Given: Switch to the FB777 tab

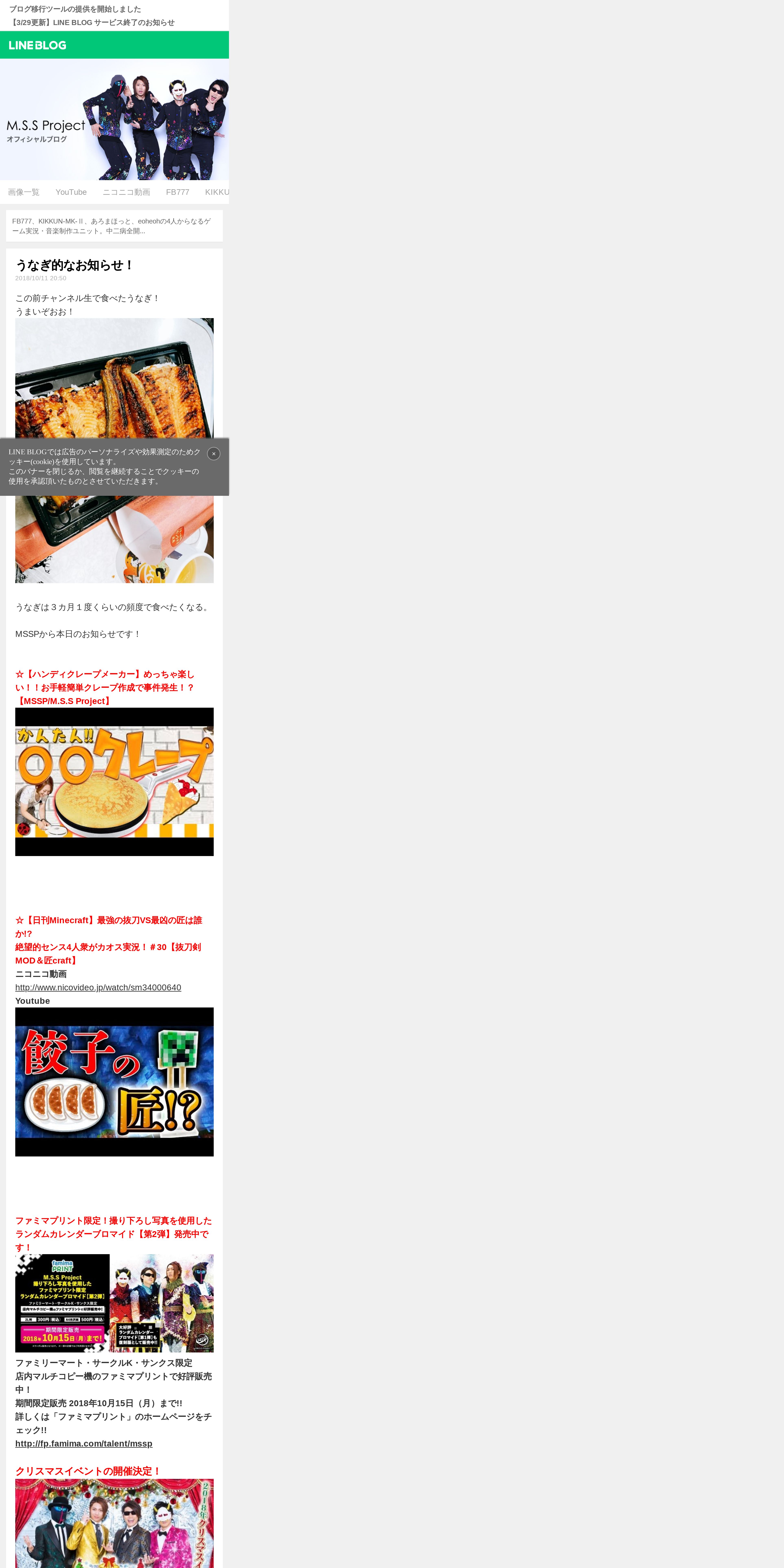Looking at the screenshot, I should 178,192.
